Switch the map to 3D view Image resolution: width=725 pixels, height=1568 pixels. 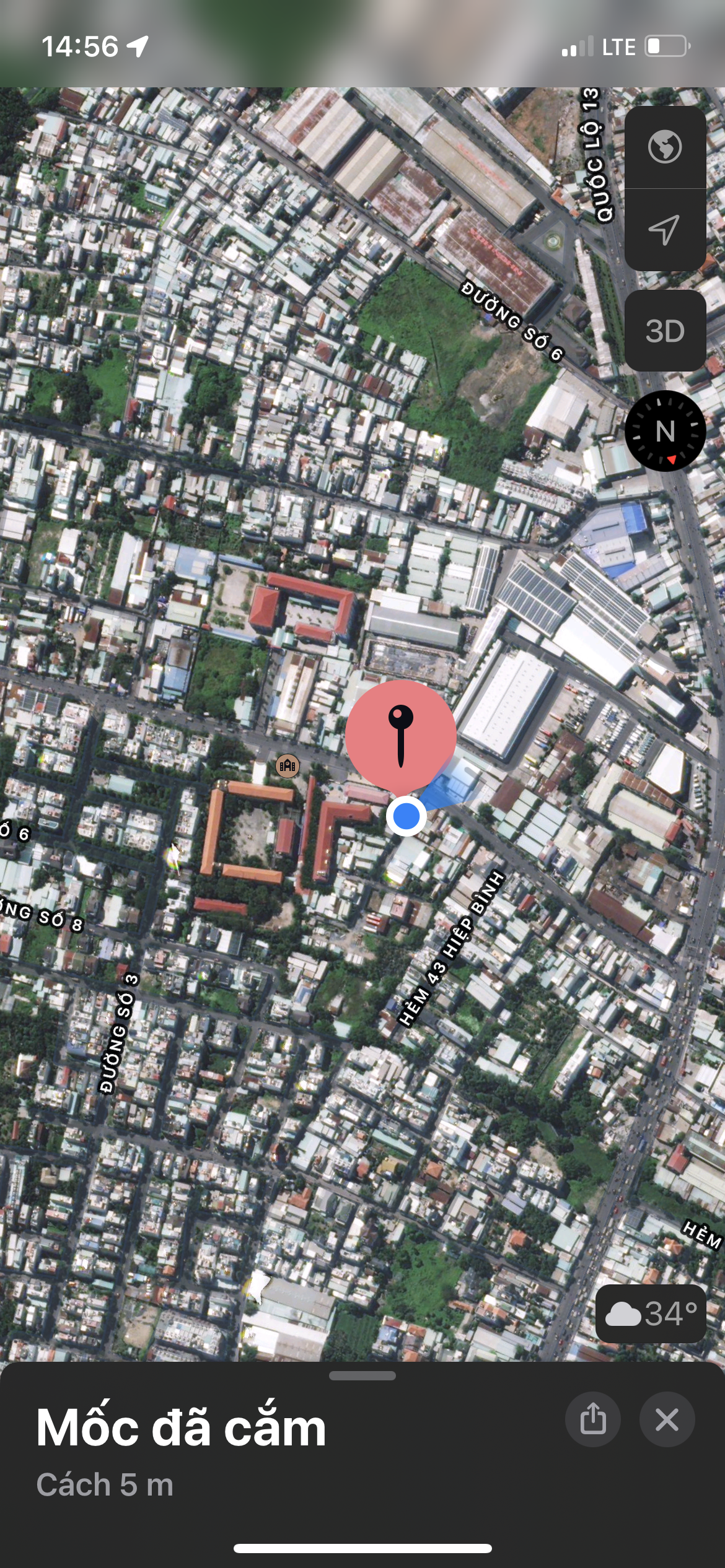click(665, 331)
